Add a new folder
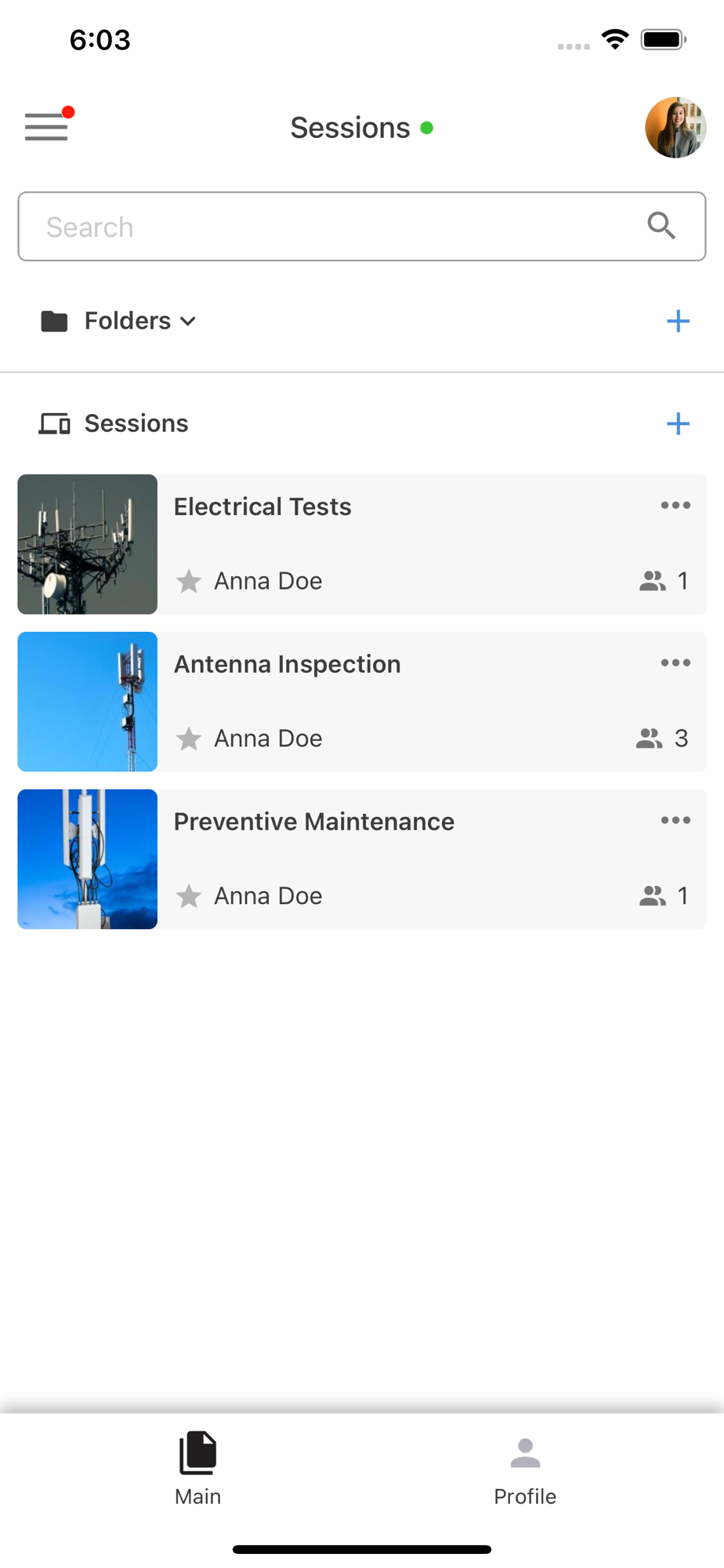The image size is (724, 1568). [x=678, y=321]
